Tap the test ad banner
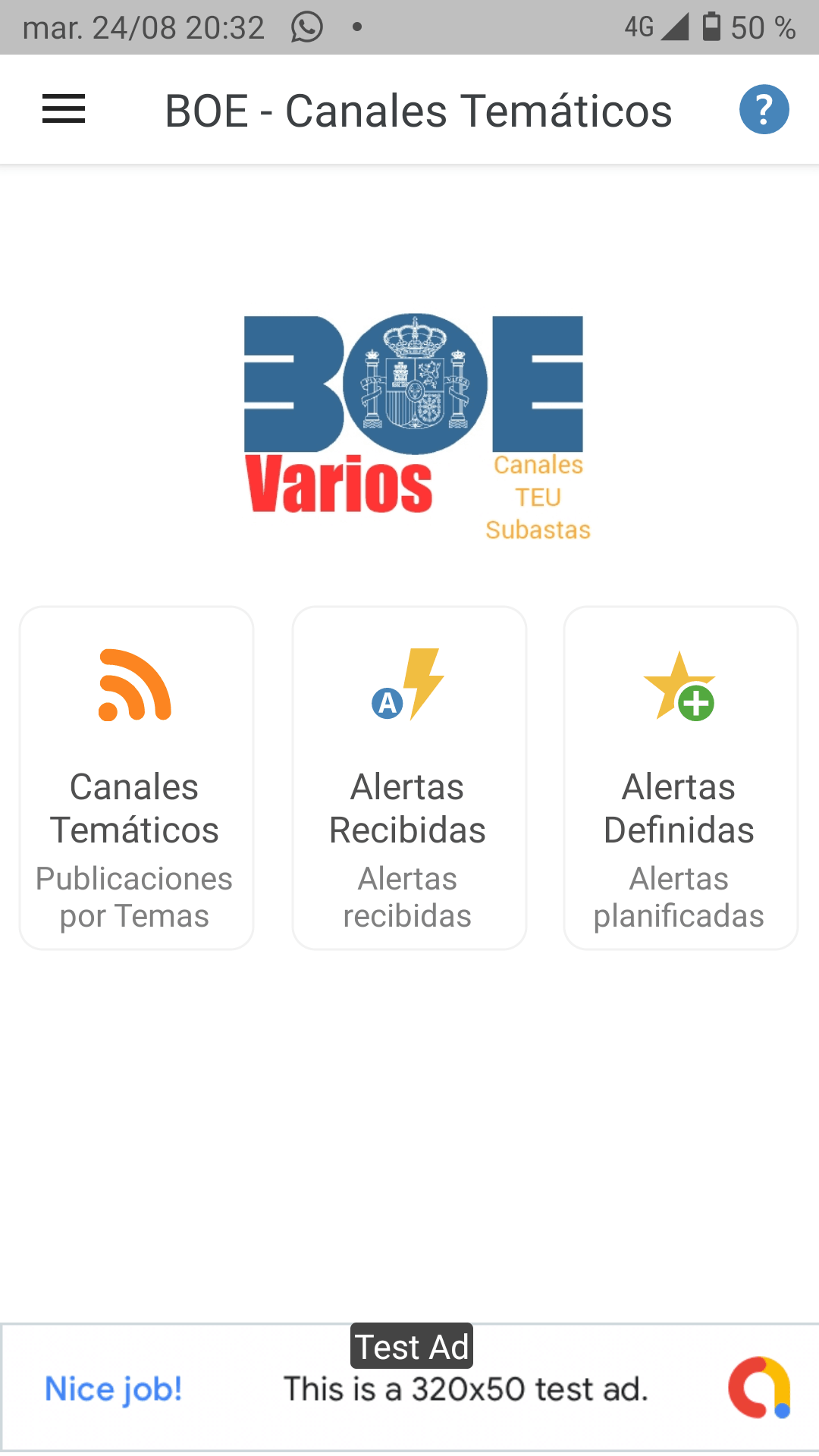This screenshot has height=1456, width=819. click(x=409, y=1388)
